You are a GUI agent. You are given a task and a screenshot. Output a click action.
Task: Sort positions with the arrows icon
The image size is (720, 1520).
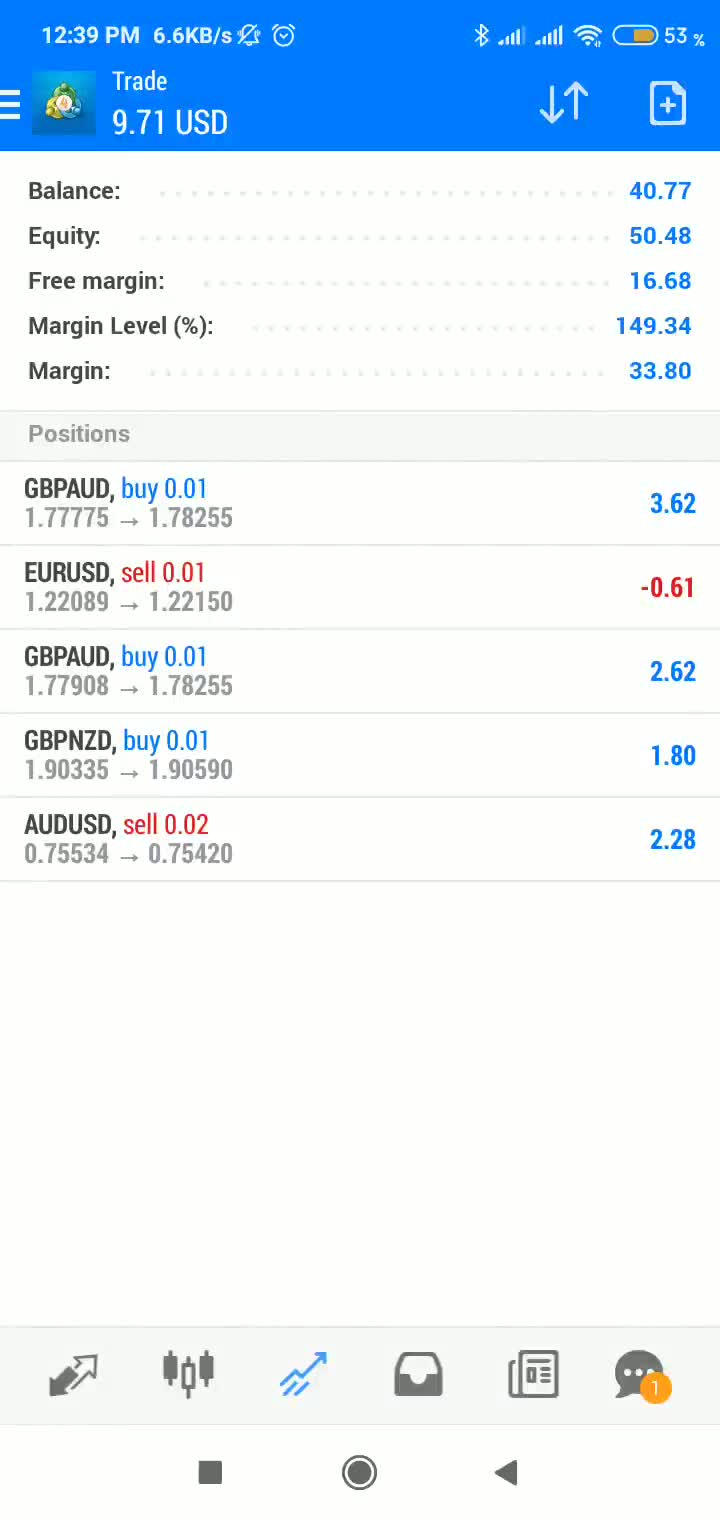pyautogui.click(x=563, y=104)
